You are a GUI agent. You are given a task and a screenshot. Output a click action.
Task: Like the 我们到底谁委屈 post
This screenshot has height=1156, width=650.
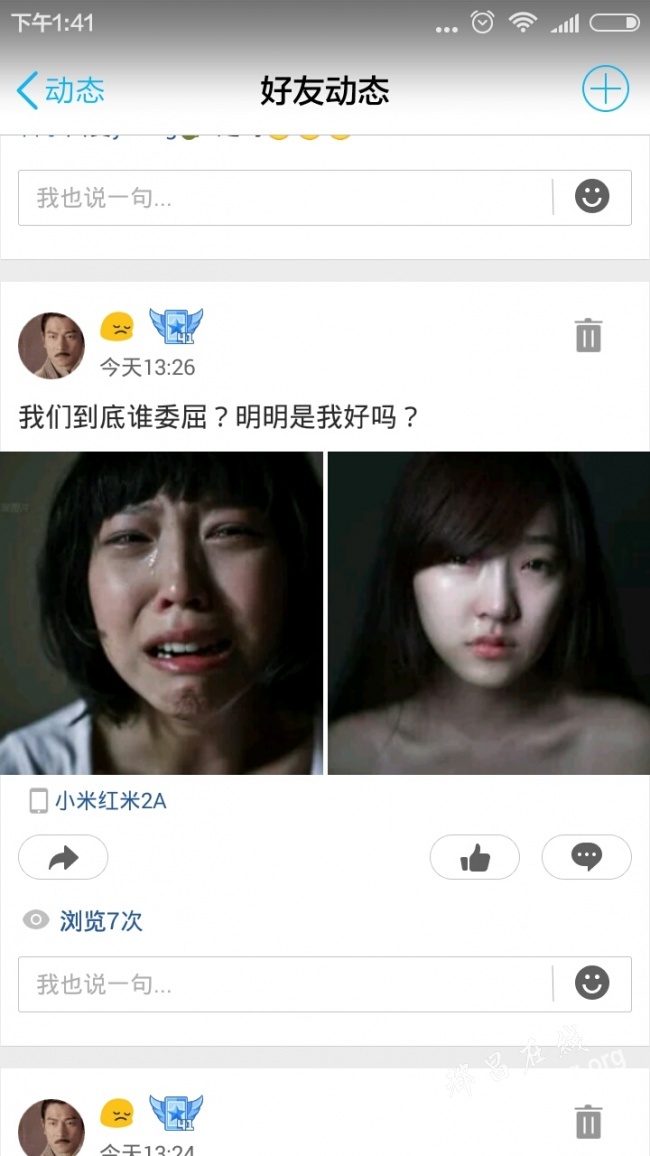(475, 857)
